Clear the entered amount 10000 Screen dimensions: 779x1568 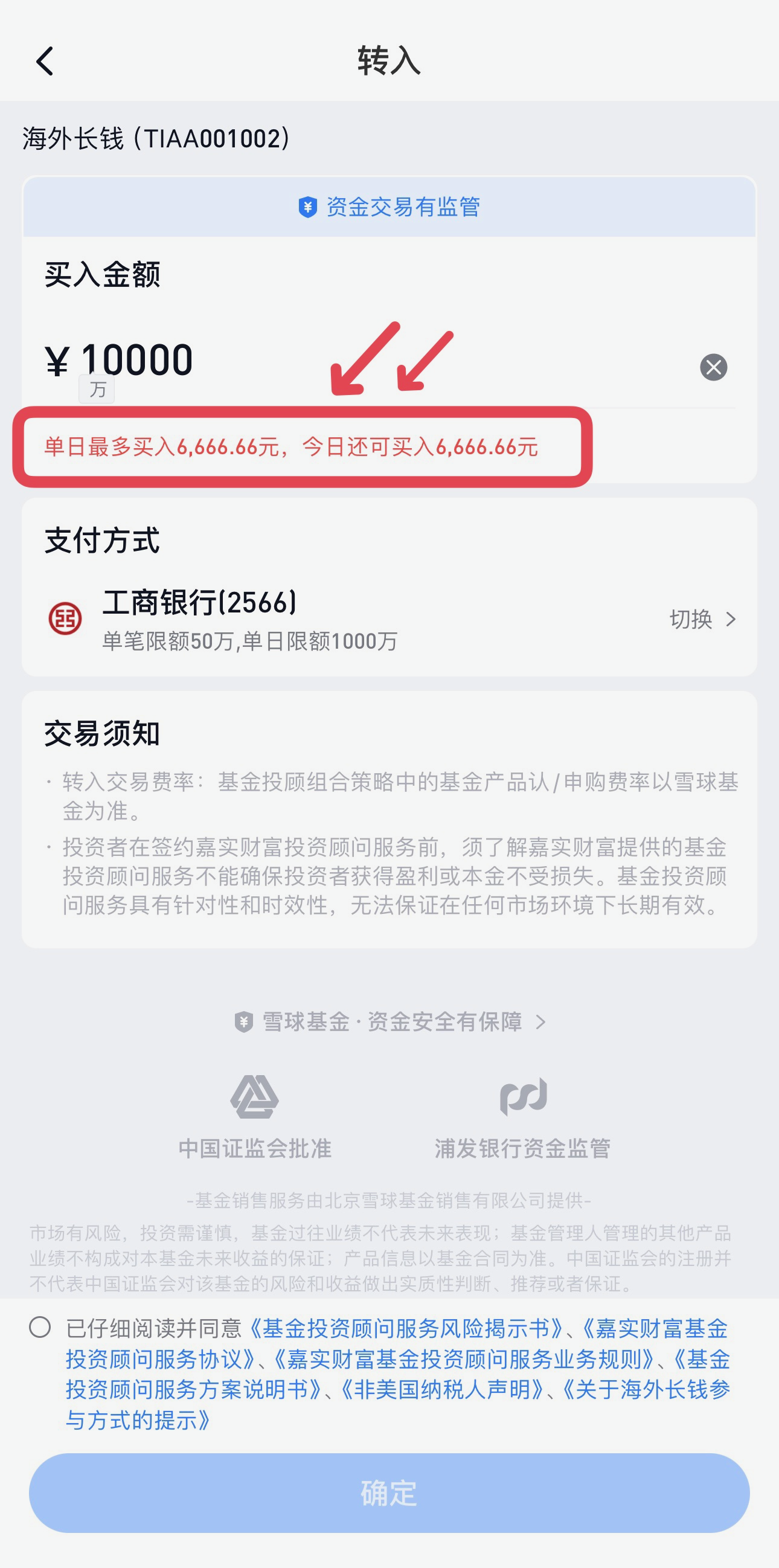click(x=713, y=367)
